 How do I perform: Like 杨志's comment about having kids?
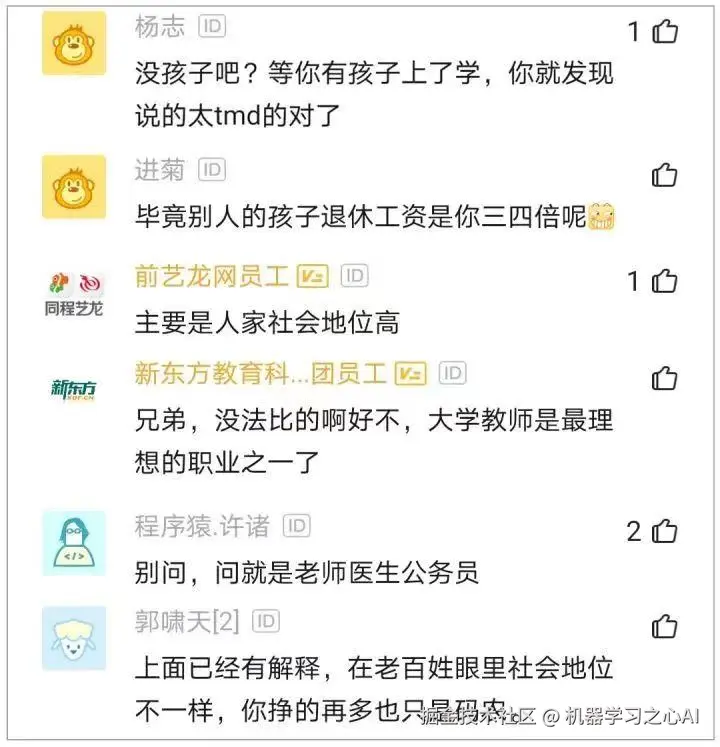click(665, 32)
